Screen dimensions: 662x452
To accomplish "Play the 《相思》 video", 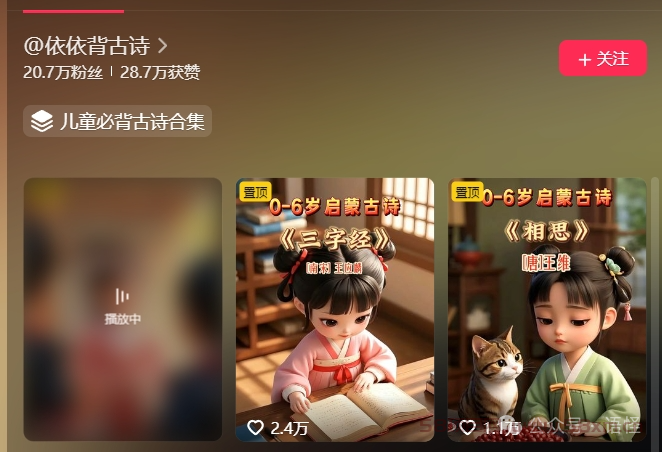I will click(x=546, y=308).
